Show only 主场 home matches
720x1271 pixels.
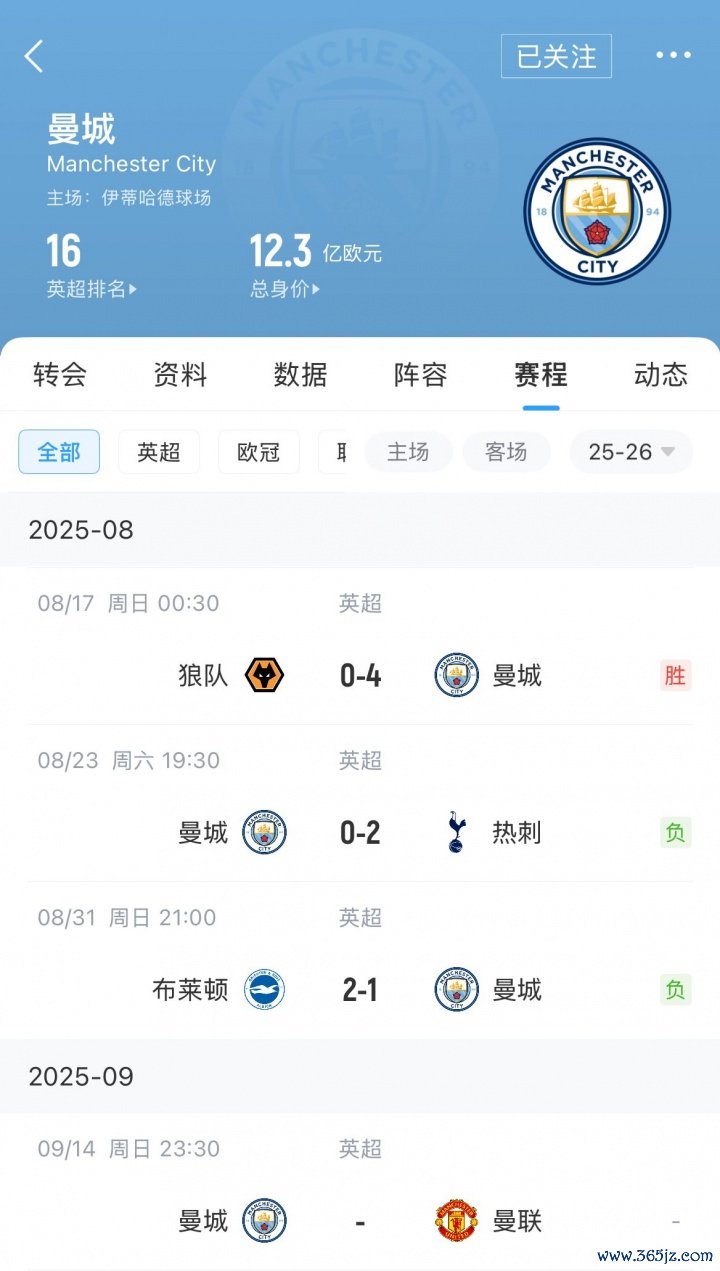tap(408, 452)
